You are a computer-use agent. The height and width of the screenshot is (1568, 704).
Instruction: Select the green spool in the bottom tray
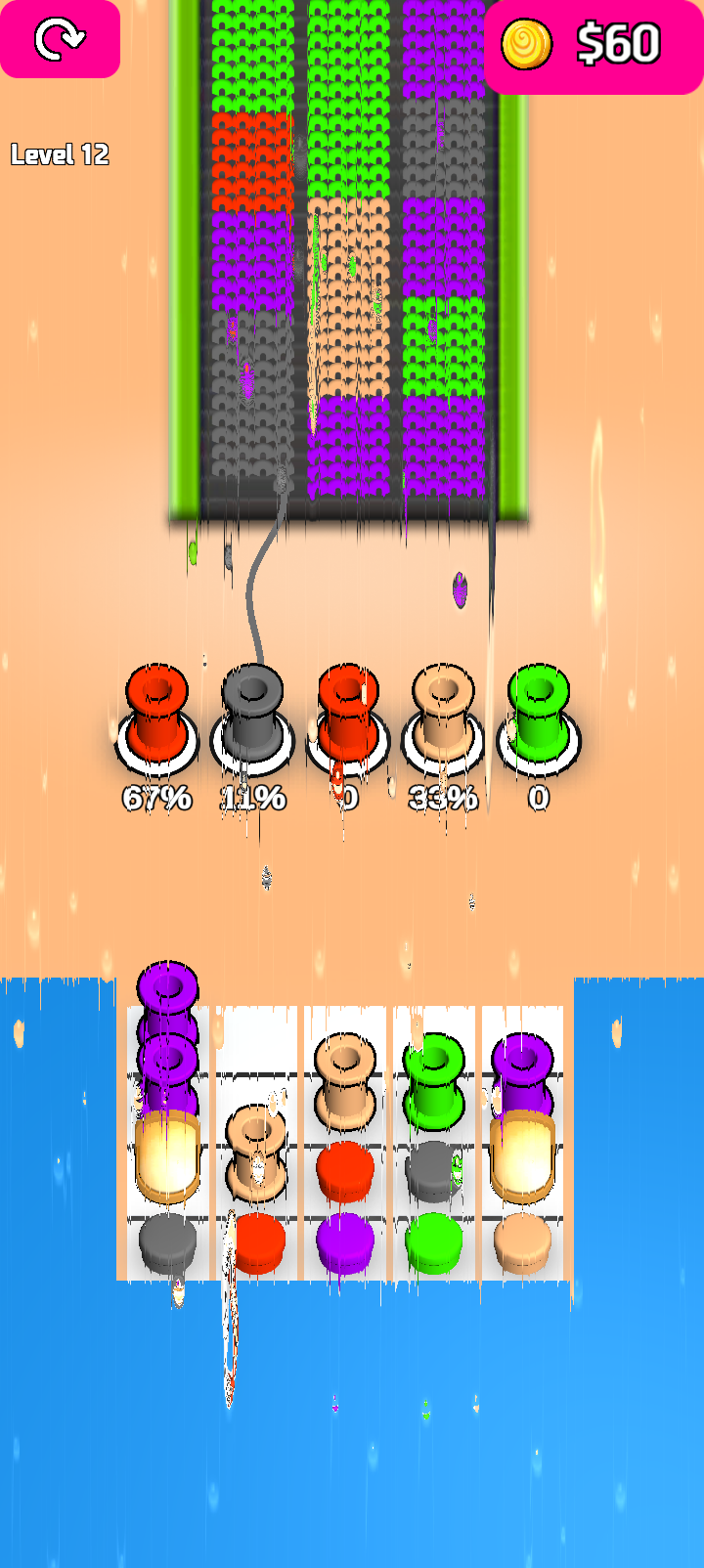click(x=434, y=1082)
